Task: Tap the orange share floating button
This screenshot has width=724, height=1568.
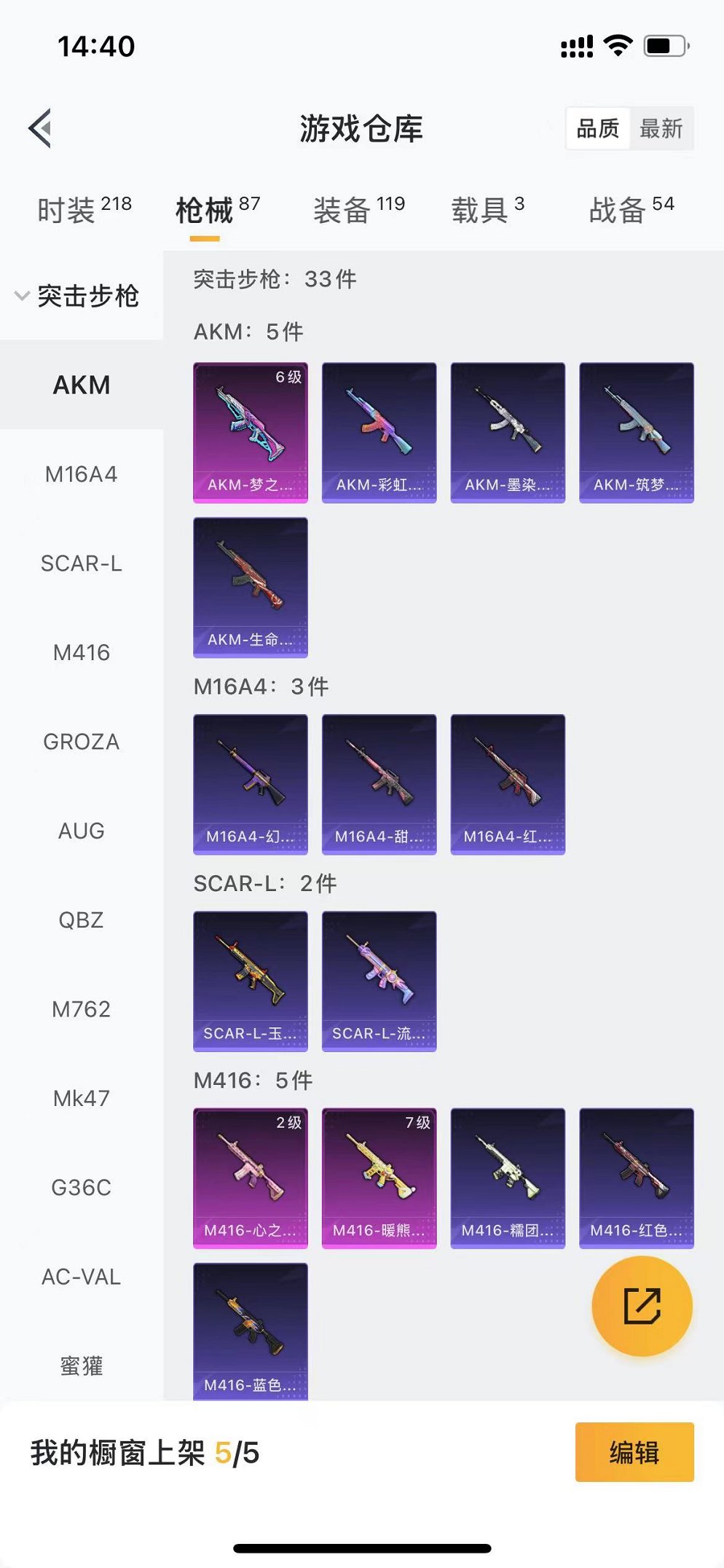Action: pyautogui.click(x=642, y=1306)
